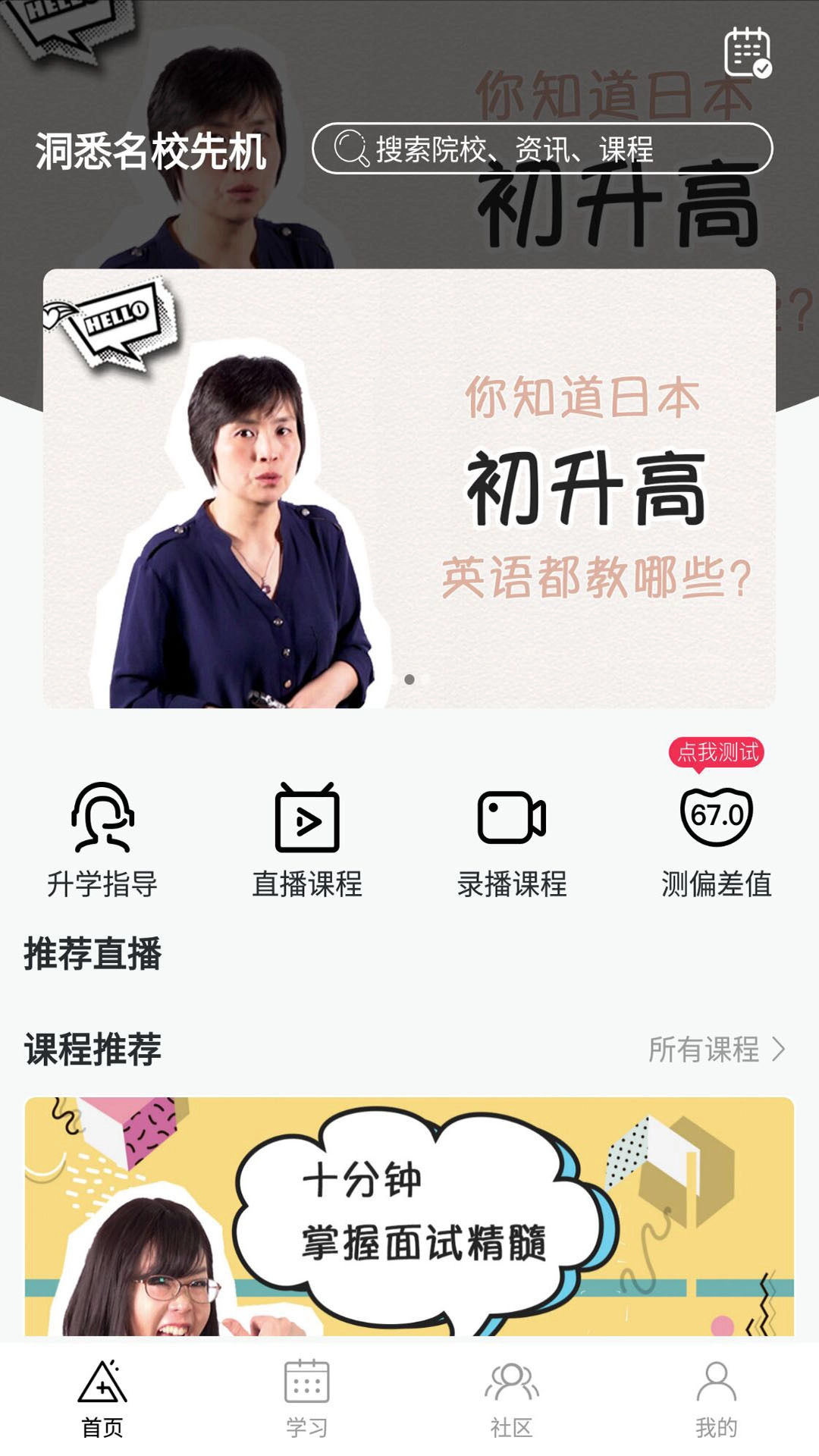Select the 学习 study tab
This screenshot has width=819, height=1456.
pyautogui.click(x=307, y=1399)
